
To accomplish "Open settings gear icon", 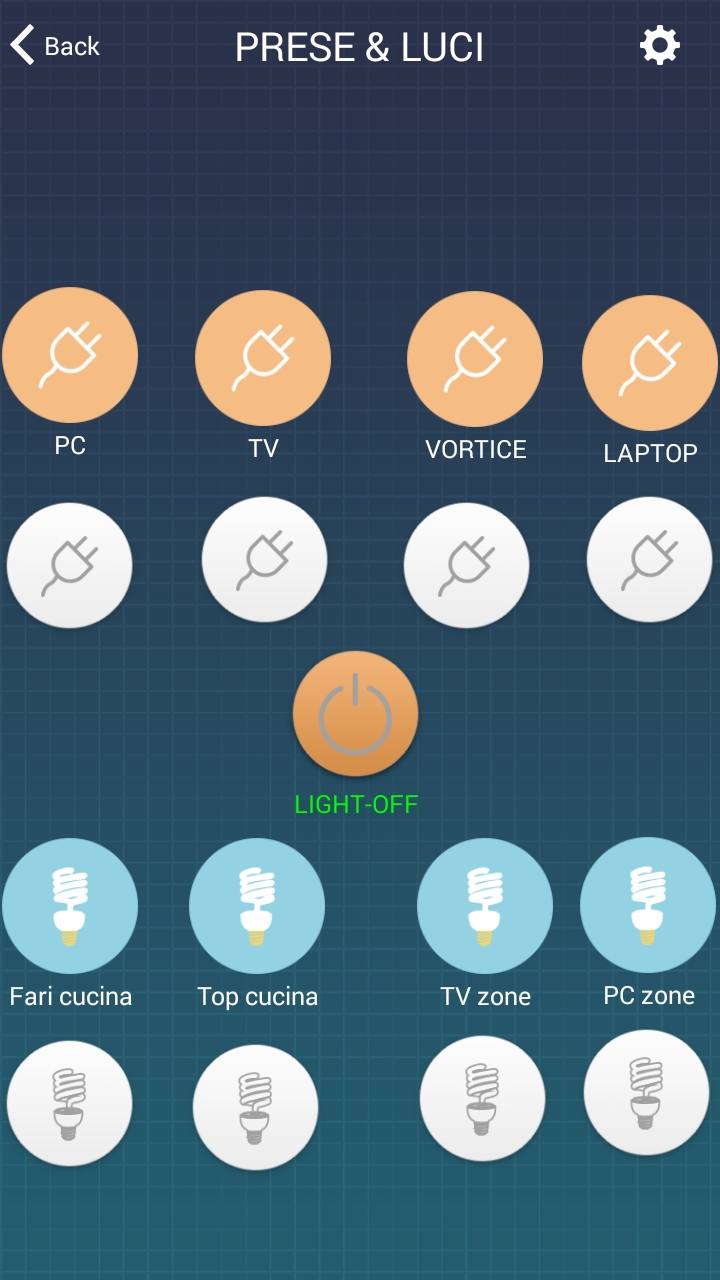I will (660, 46).
